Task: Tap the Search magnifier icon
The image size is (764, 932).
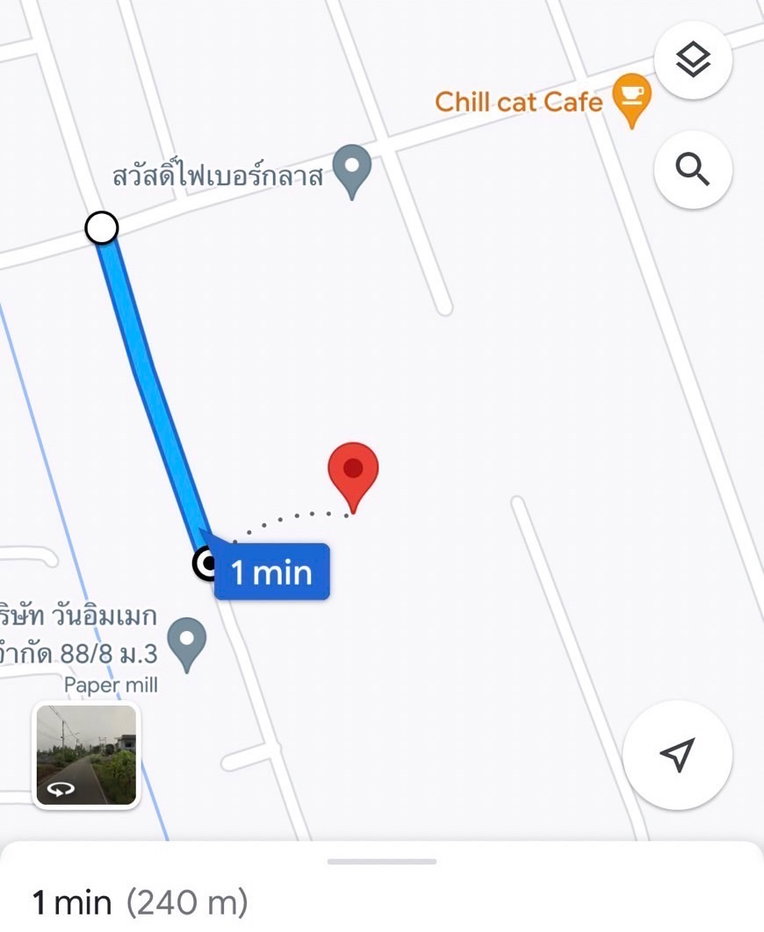Action: 693,170
